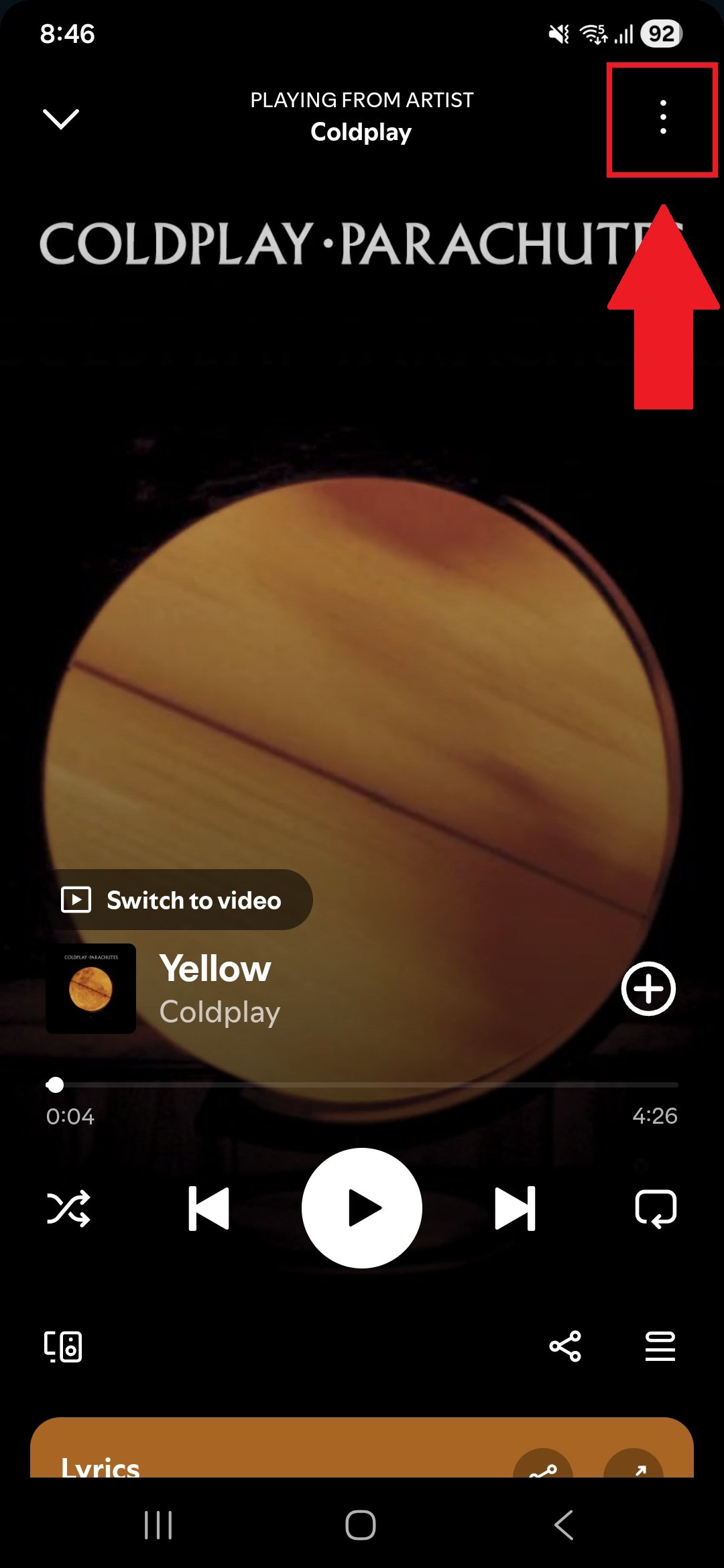This screenshot has height=1568, width=724.
Task: Select the song title Yellow
Action: 216,968
